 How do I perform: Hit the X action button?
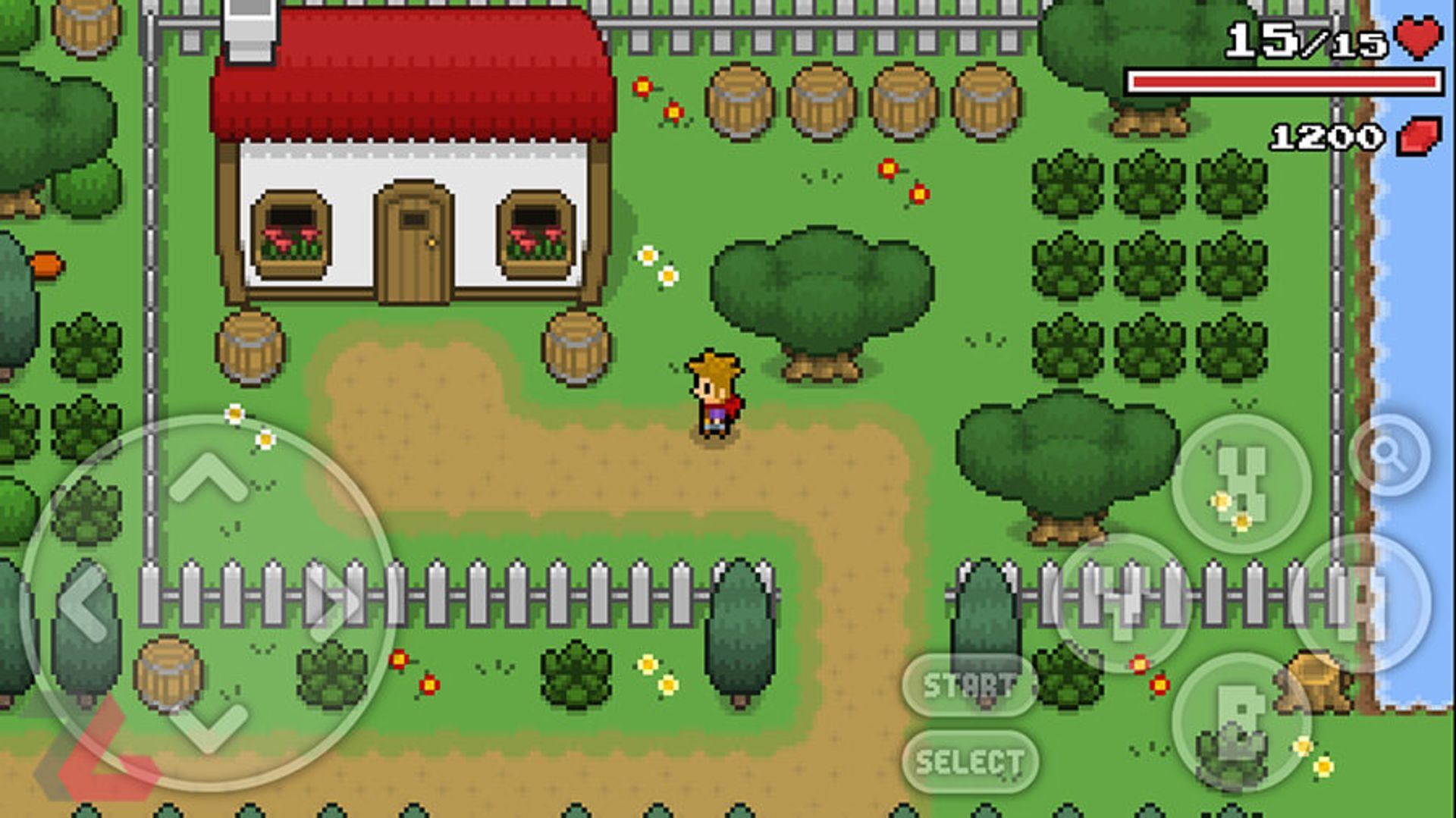[1241, 484]
